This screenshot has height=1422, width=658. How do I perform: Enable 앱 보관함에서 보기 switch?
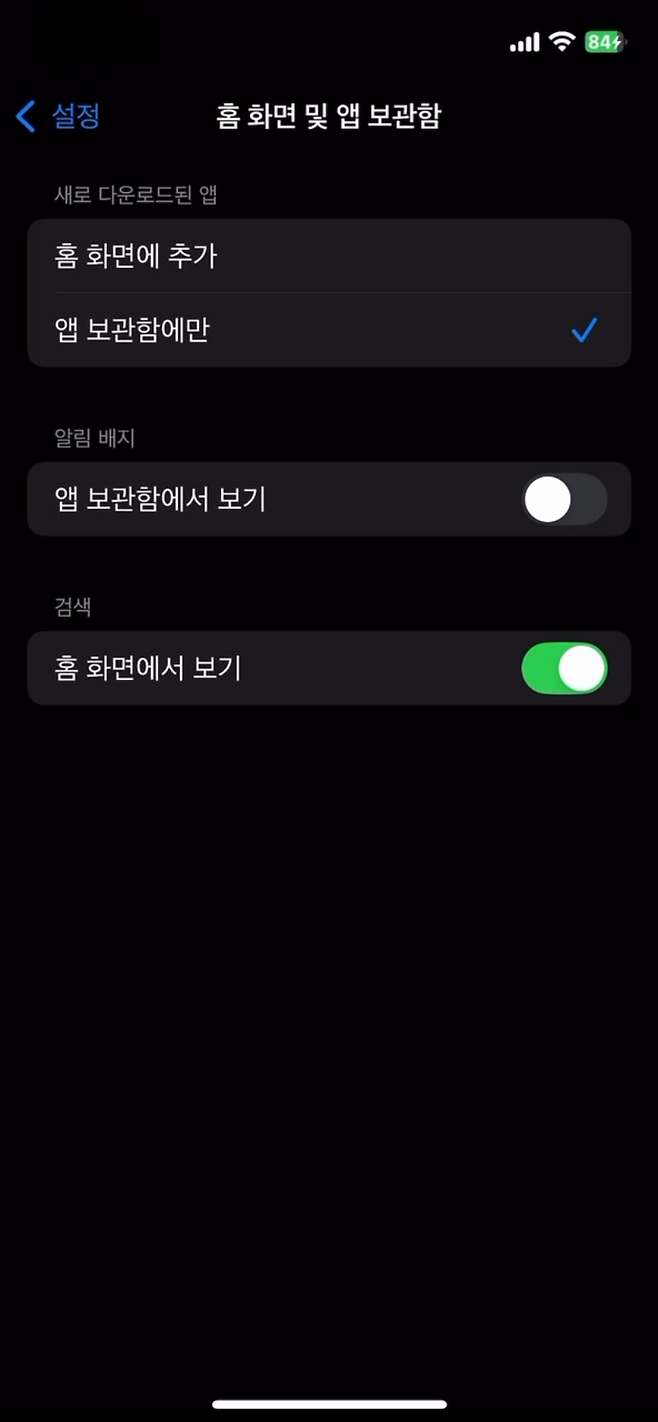pyautogui.click(x=564, y=500)
